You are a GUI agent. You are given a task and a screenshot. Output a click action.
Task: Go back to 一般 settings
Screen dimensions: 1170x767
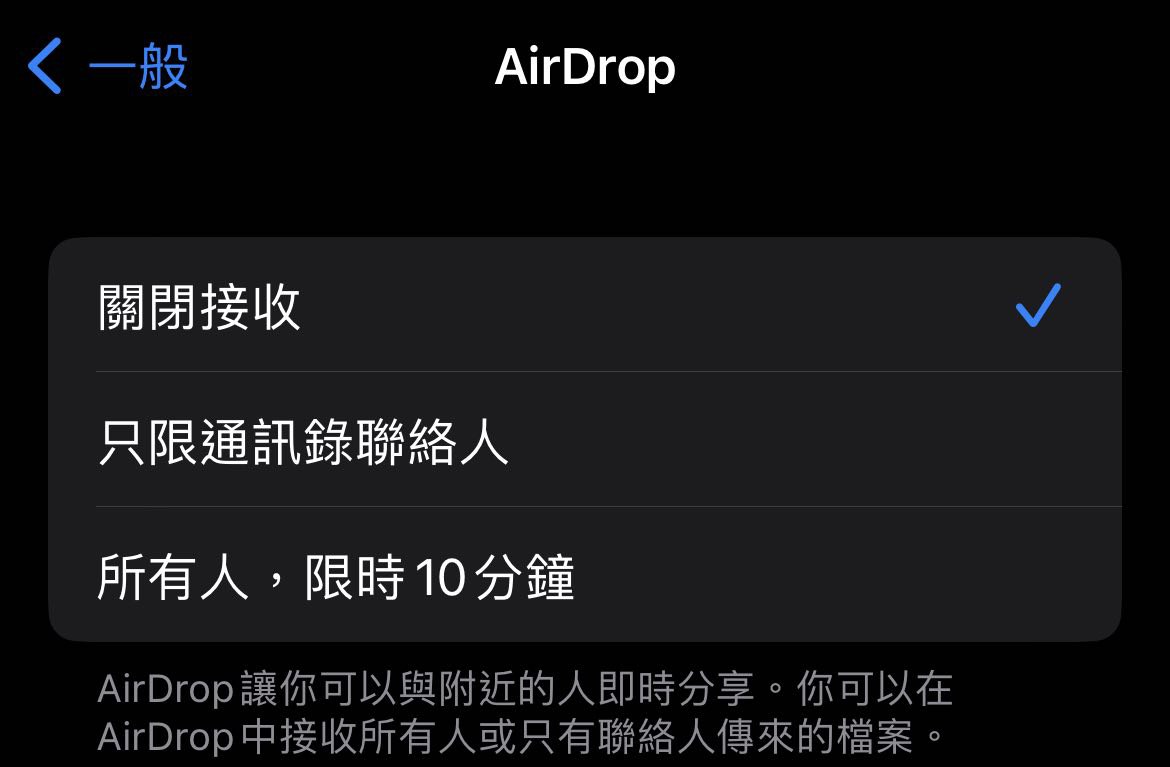point(108,67)
